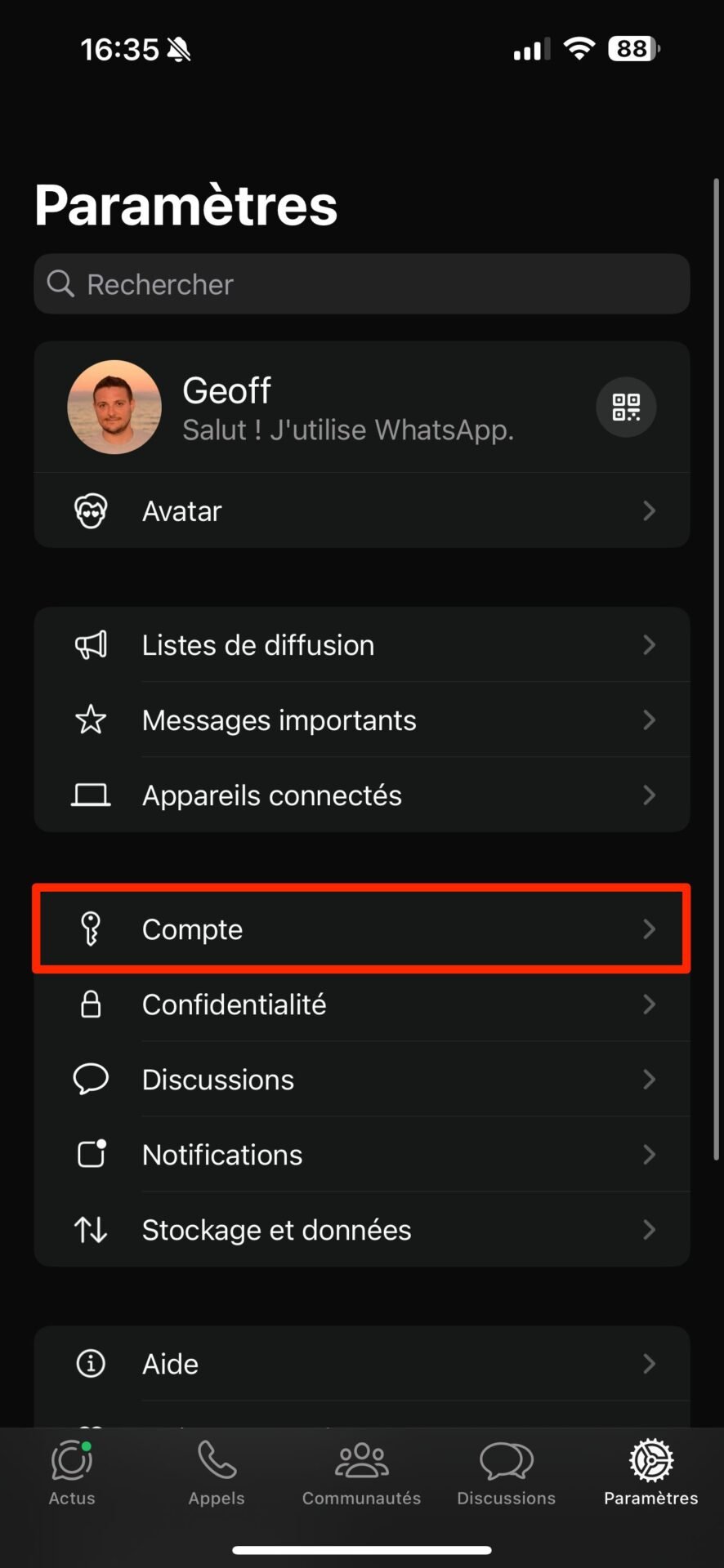
Task: Switch to the Appels tab
Action: coord(217,1473)
